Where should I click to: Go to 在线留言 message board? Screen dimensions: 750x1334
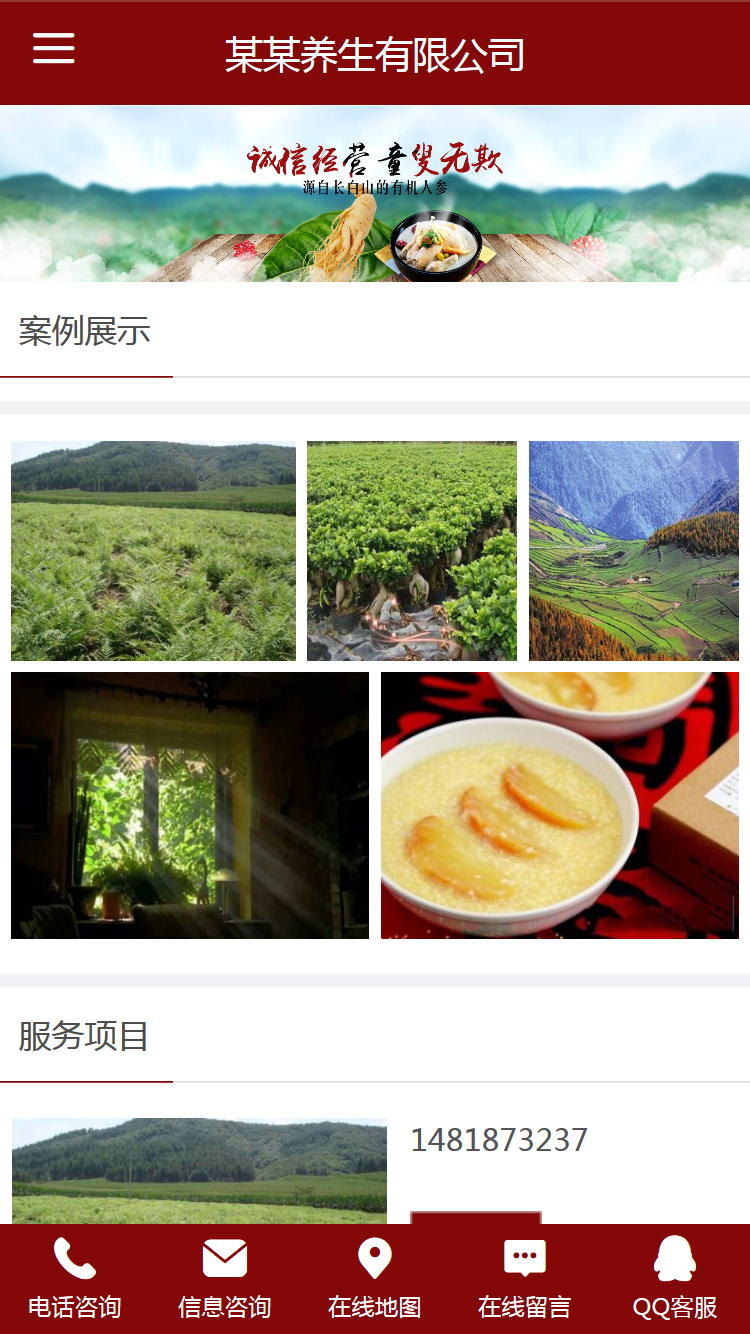[525, 1278]
